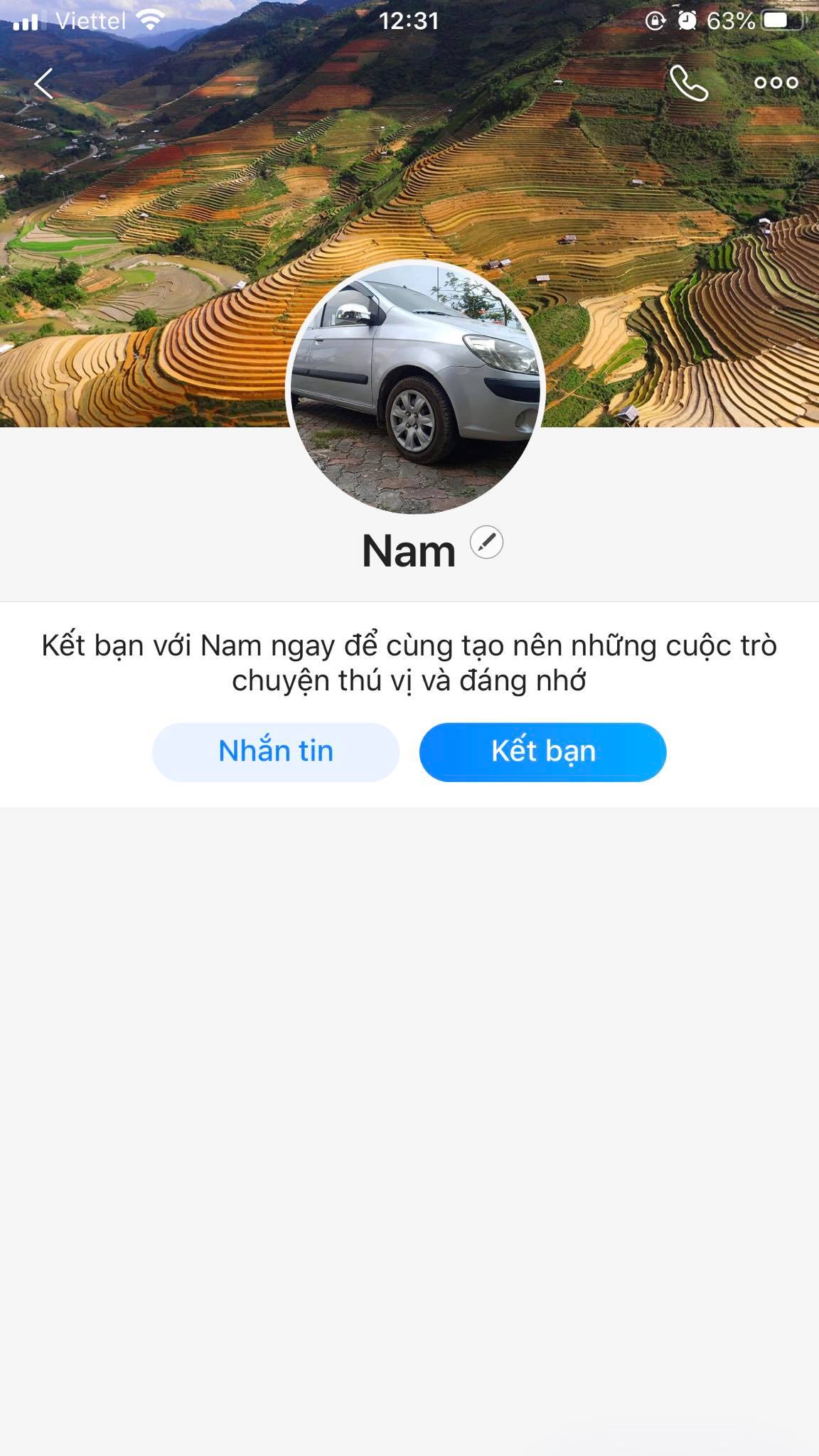The height and width of the screenshot is (1456, 819).
Task: Call Nam with the phone icon
Action: (x=688, y=83)
